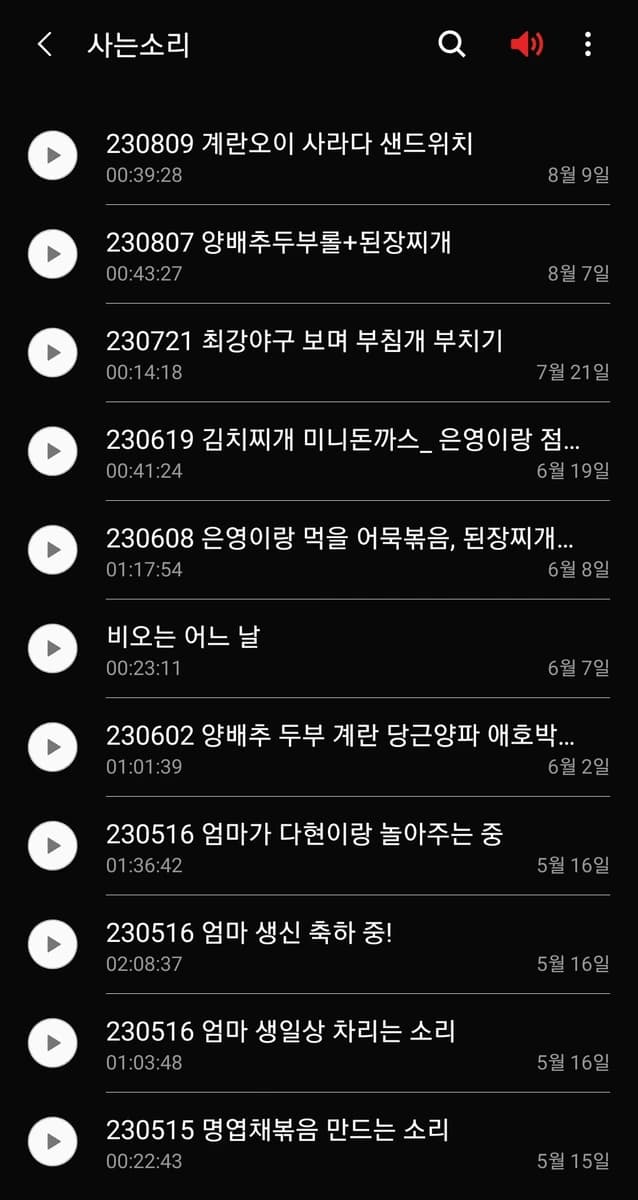Open the 230516 엄마 생신 축하 중! recording
638x1200 pixels.
click(x=358, y=945)
